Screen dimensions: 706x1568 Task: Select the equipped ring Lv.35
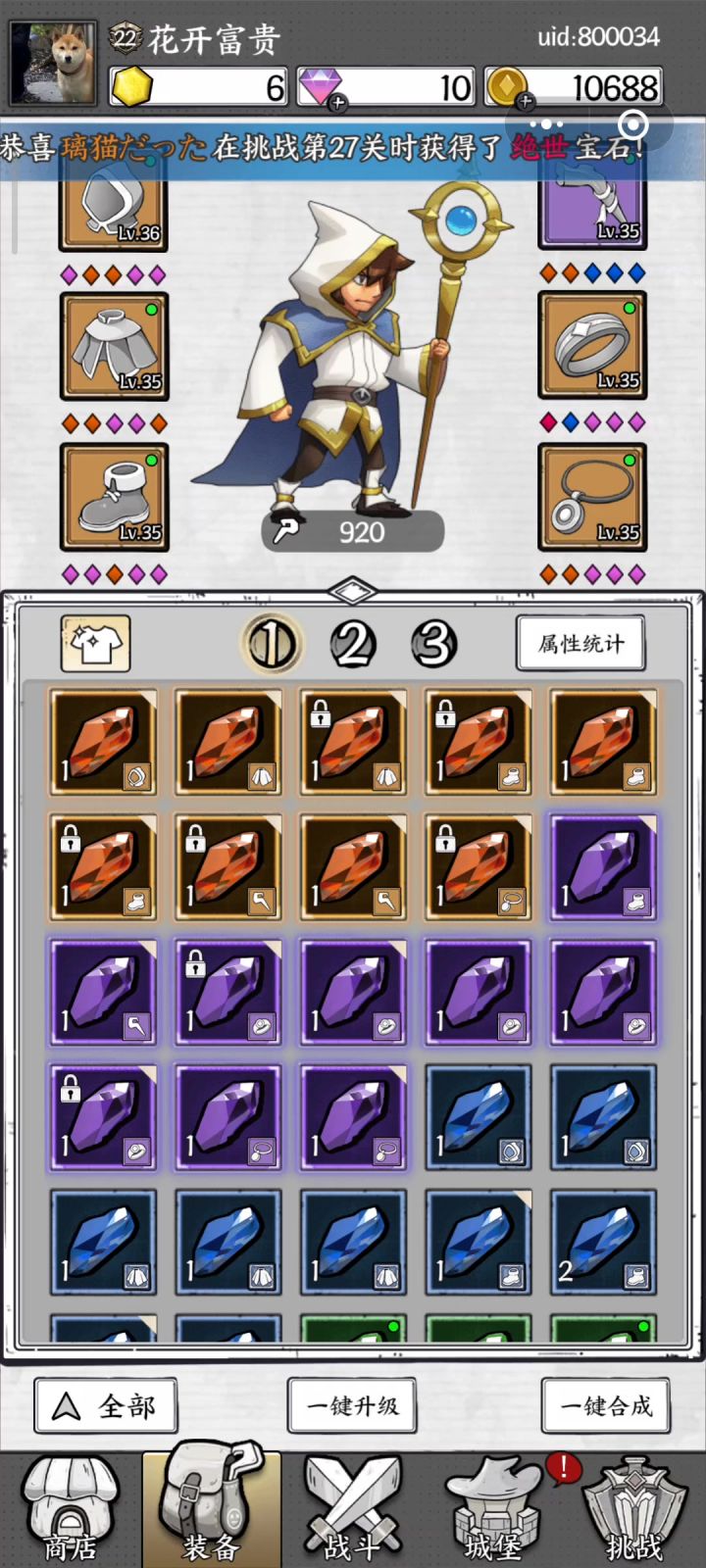[592, 346]
